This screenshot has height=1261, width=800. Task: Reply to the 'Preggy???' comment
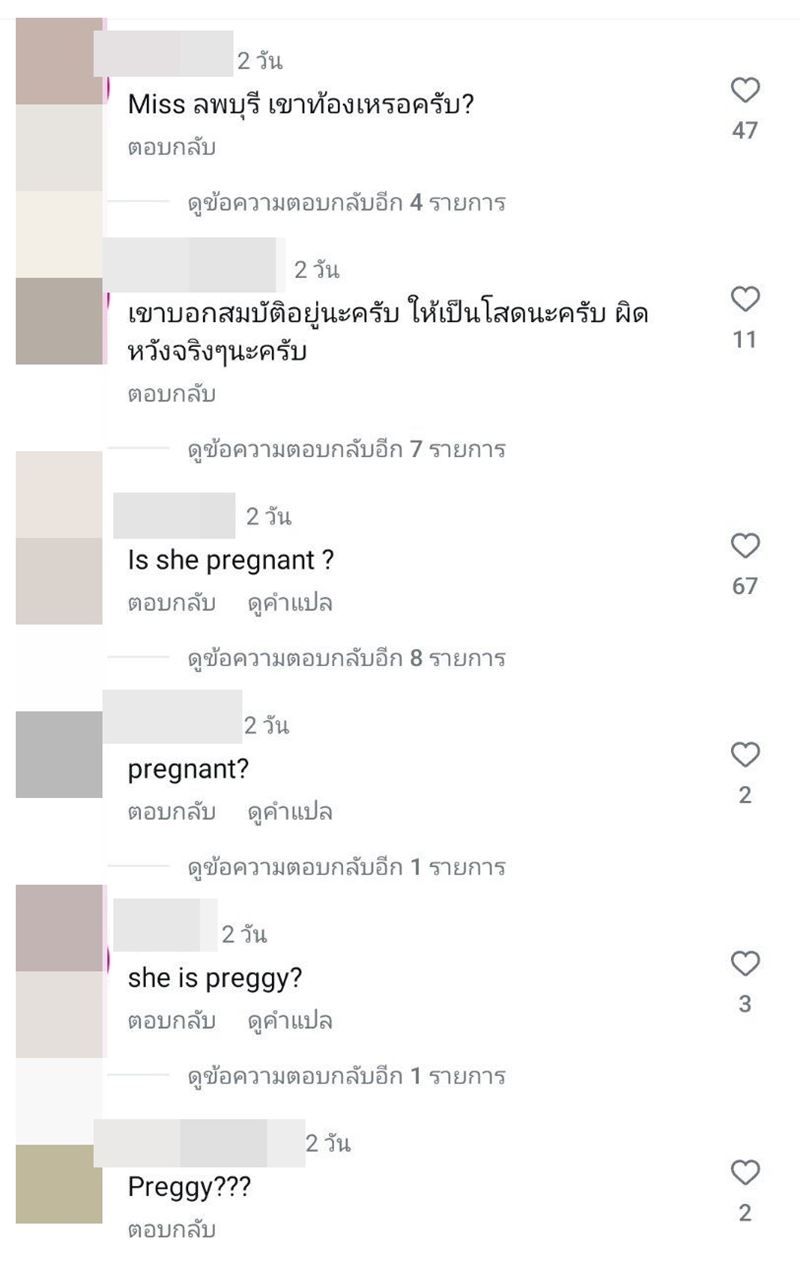pyautogui.click(x=171, y=1230)
